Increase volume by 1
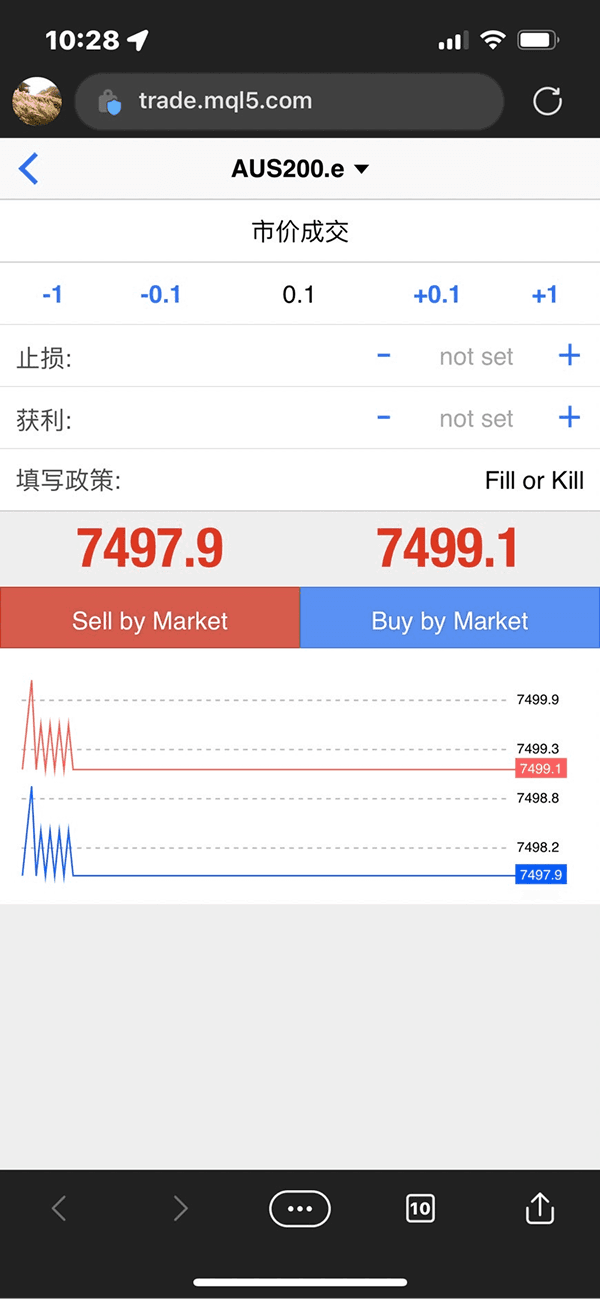600x1299 pixels. point(544,295)
